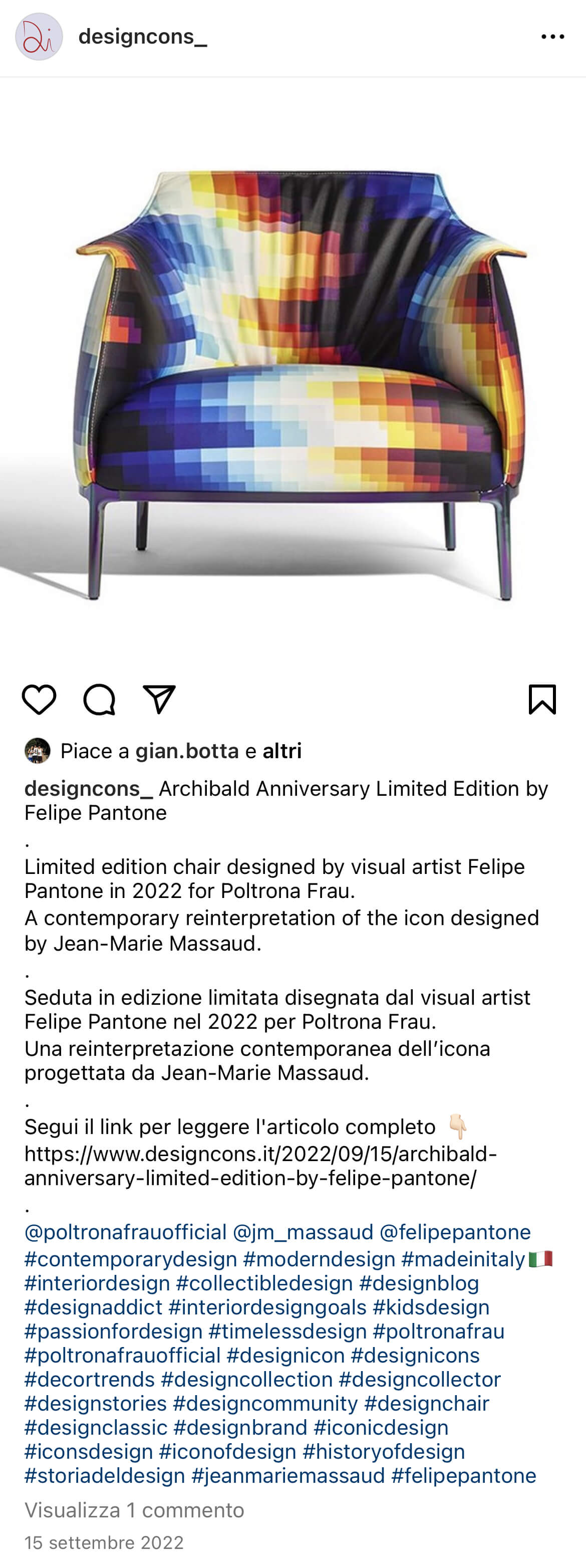Share the post via paper plane
Screen dimensions: 586x1568
tap(159, 700)
